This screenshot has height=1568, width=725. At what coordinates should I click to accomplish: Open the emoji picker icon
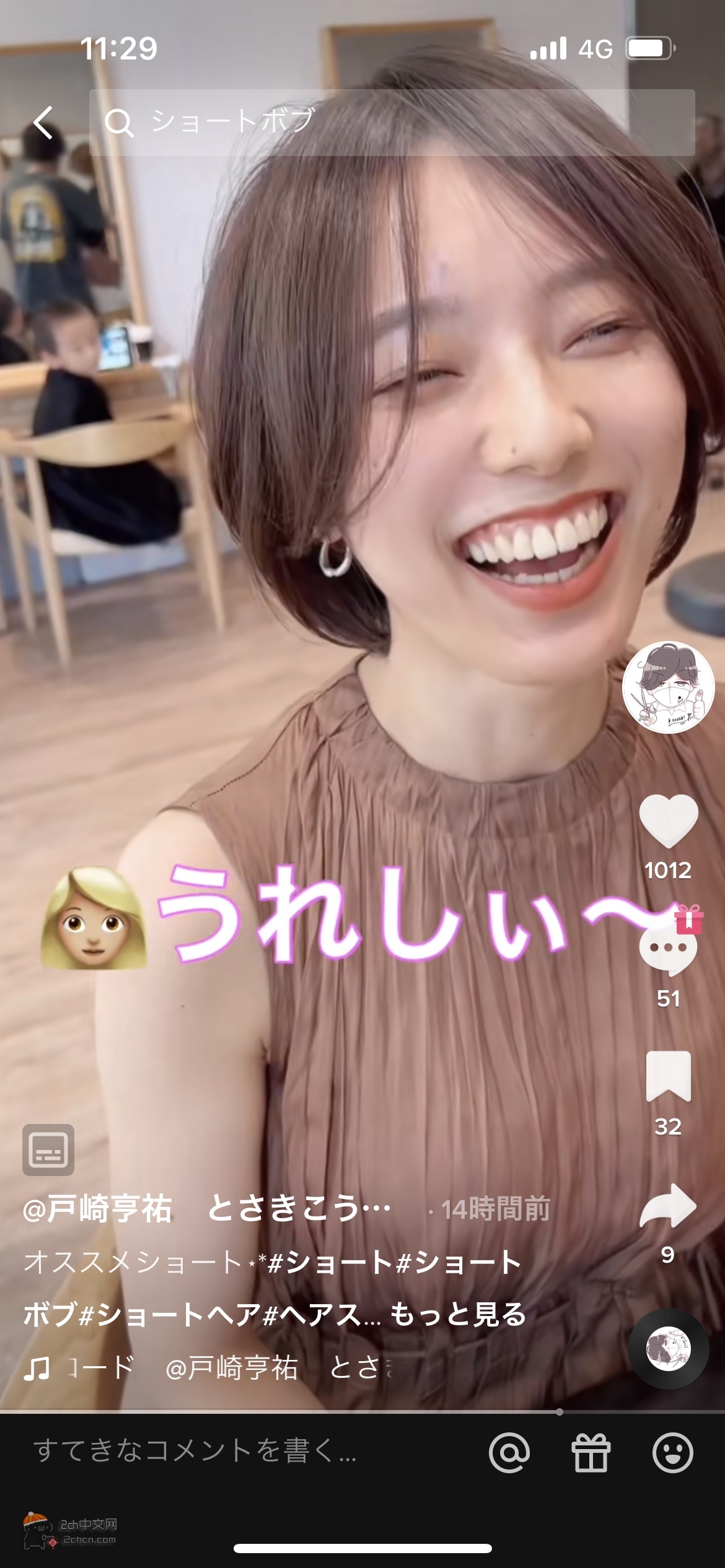tap(672, 1453)
